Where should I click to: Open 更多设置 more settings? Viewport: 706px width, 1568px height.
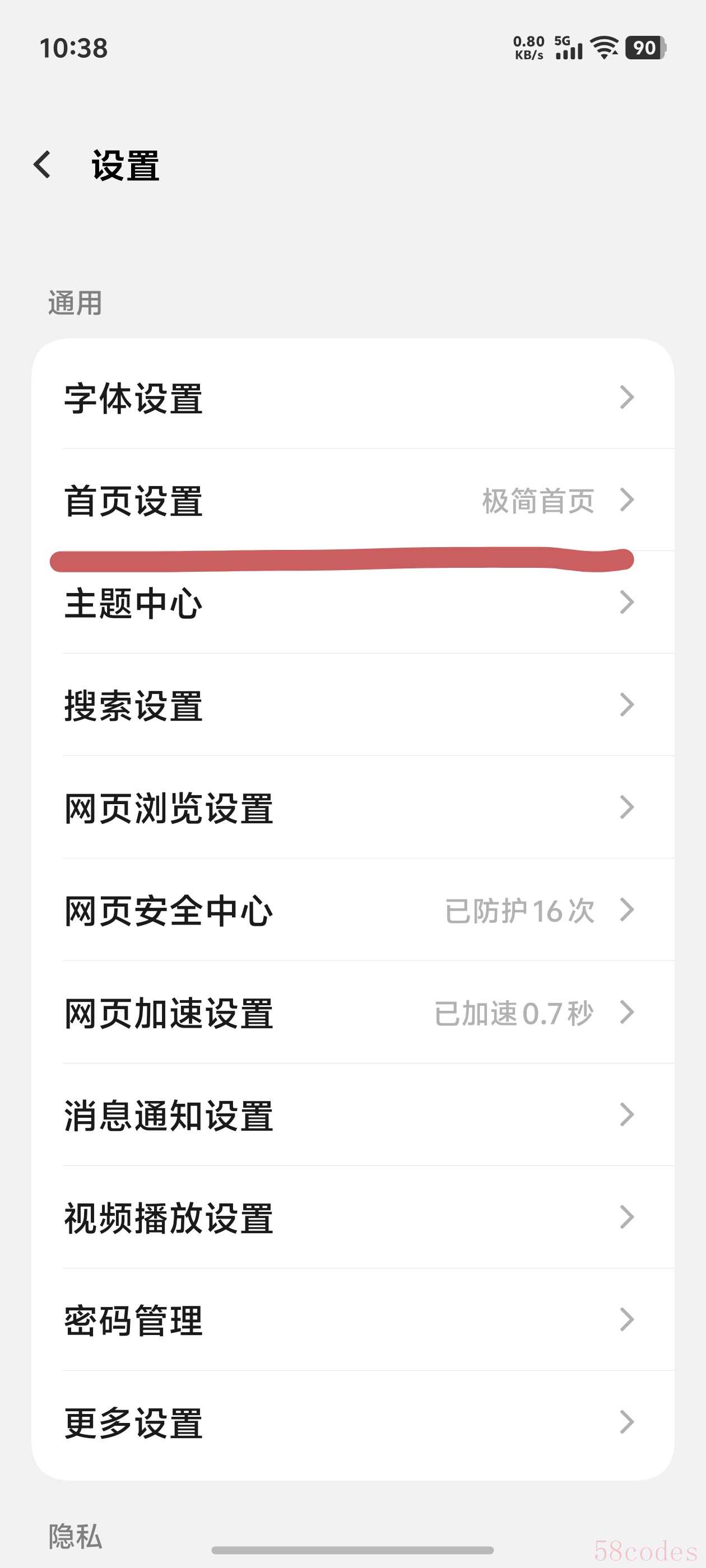click(352, 1423)
